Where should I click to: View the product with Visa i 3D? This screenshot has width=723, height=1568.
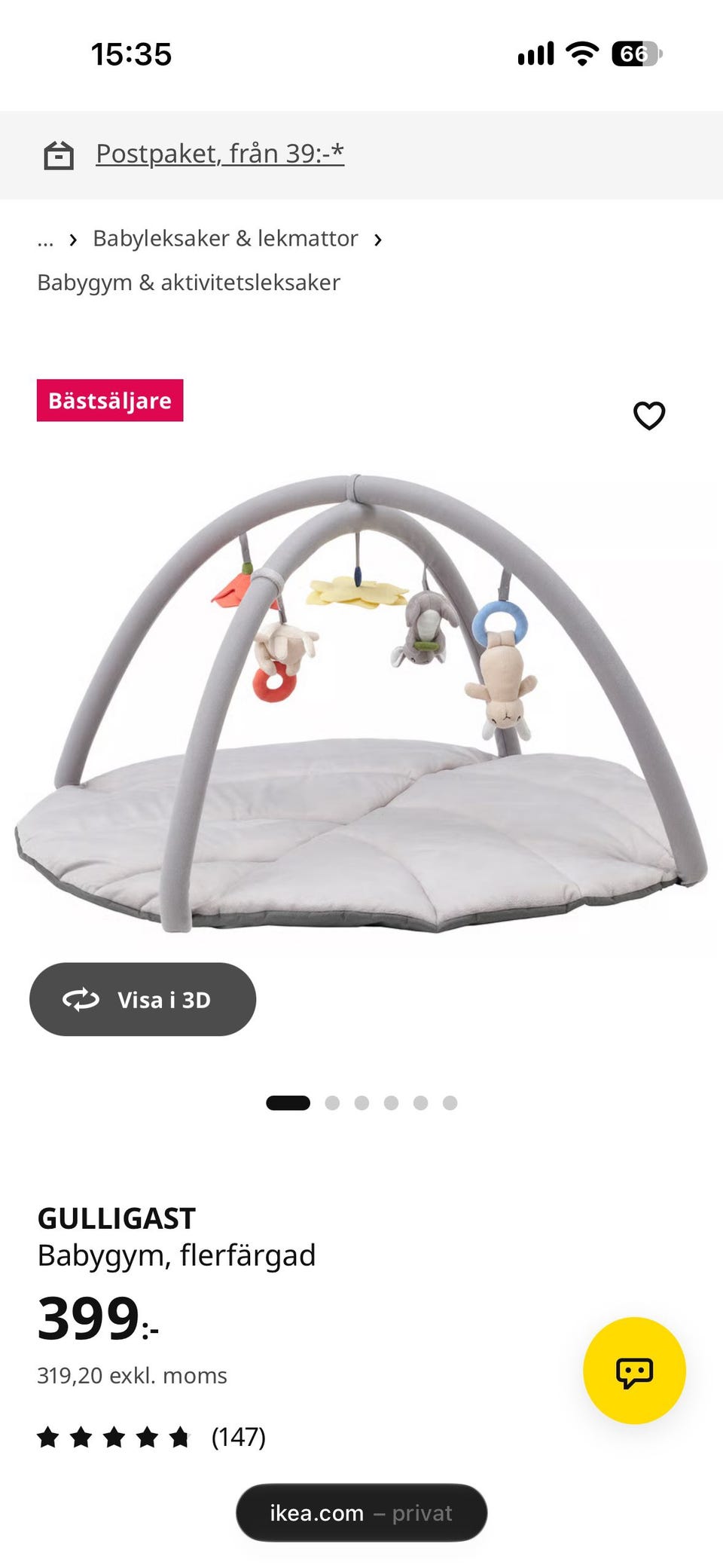143,999
